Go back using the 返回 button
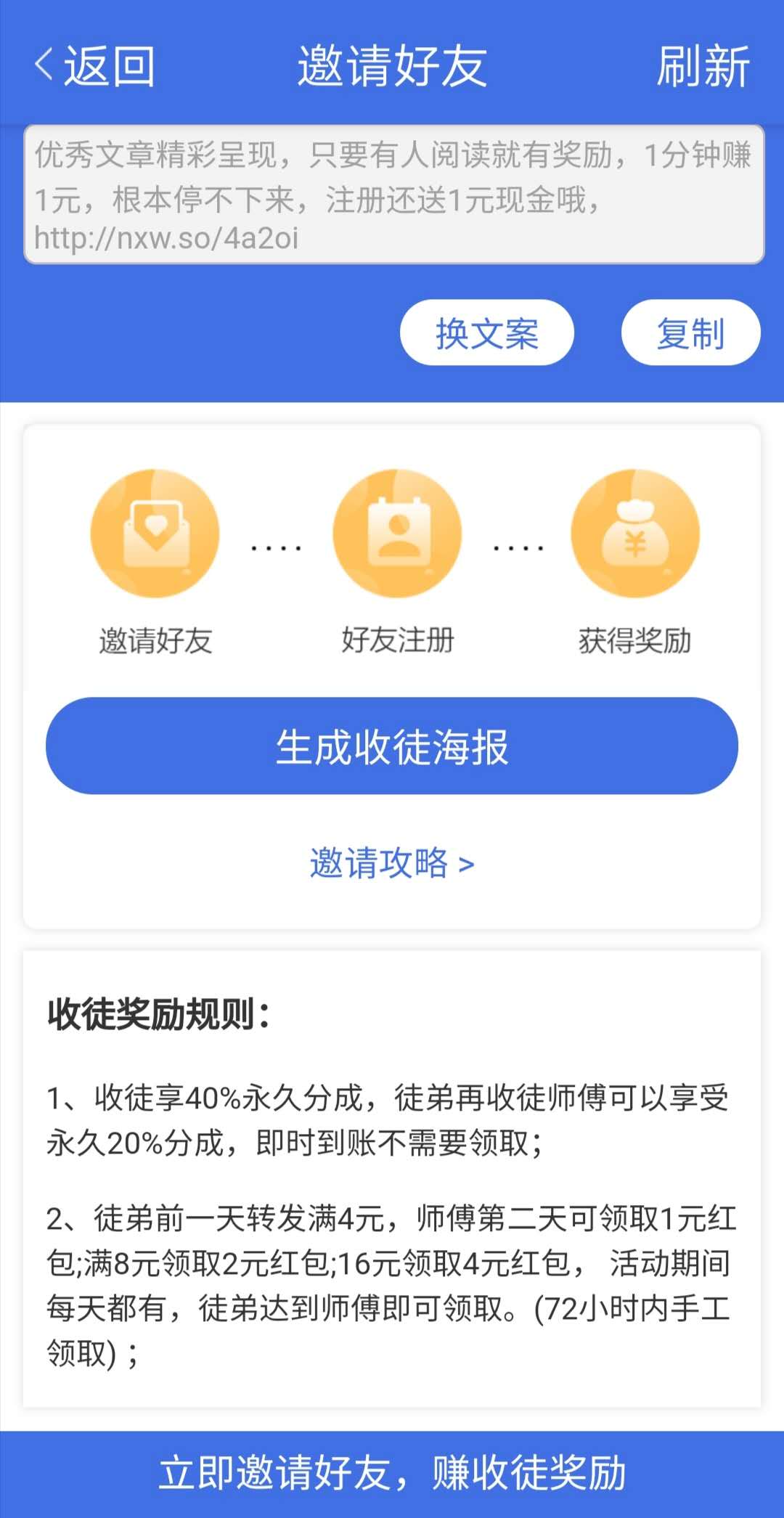This screenshot has height=1518, width=784. pos(94,65)
